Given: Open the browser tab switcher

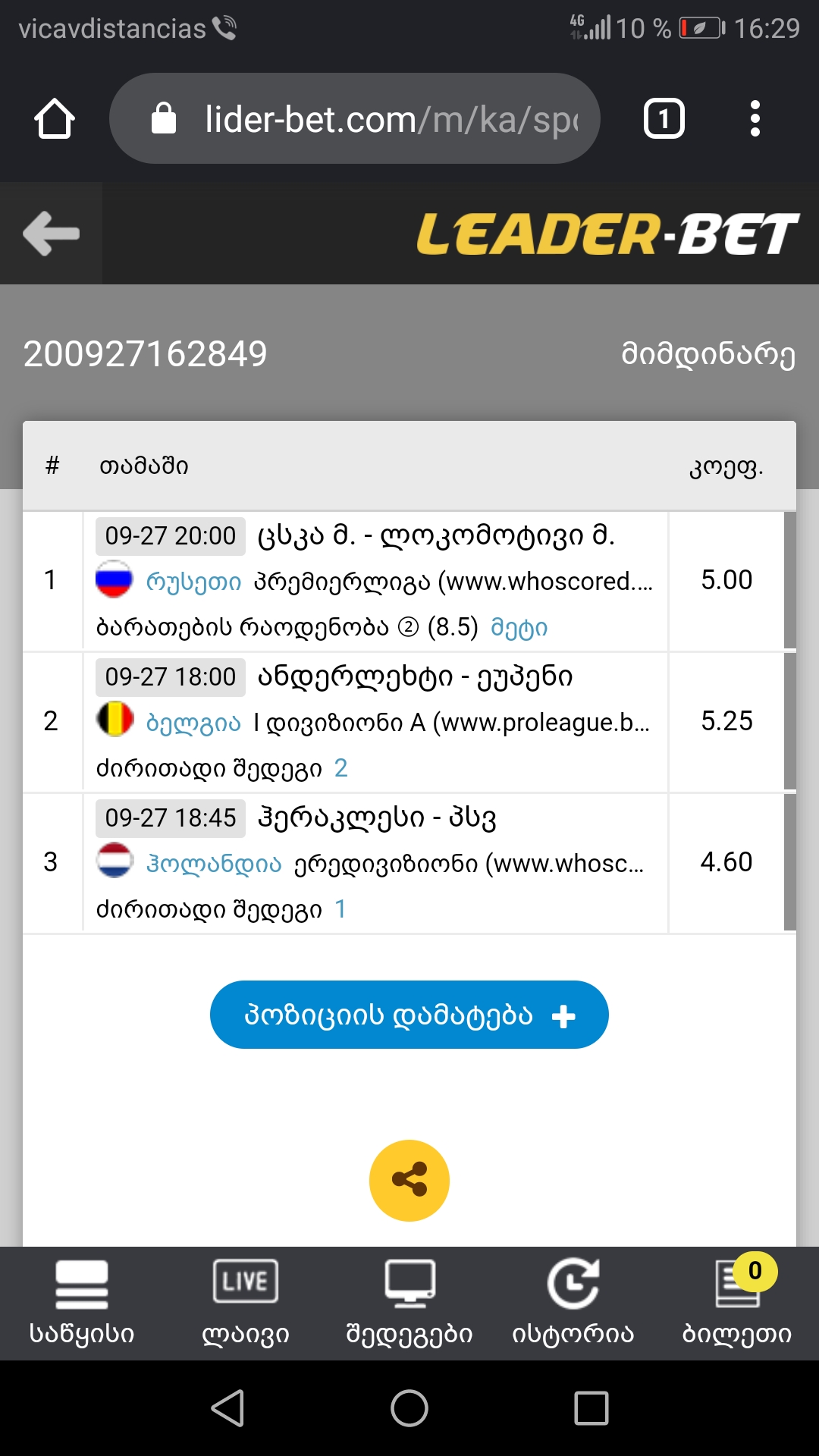Looking at the screenshot, I should (664, 119).
